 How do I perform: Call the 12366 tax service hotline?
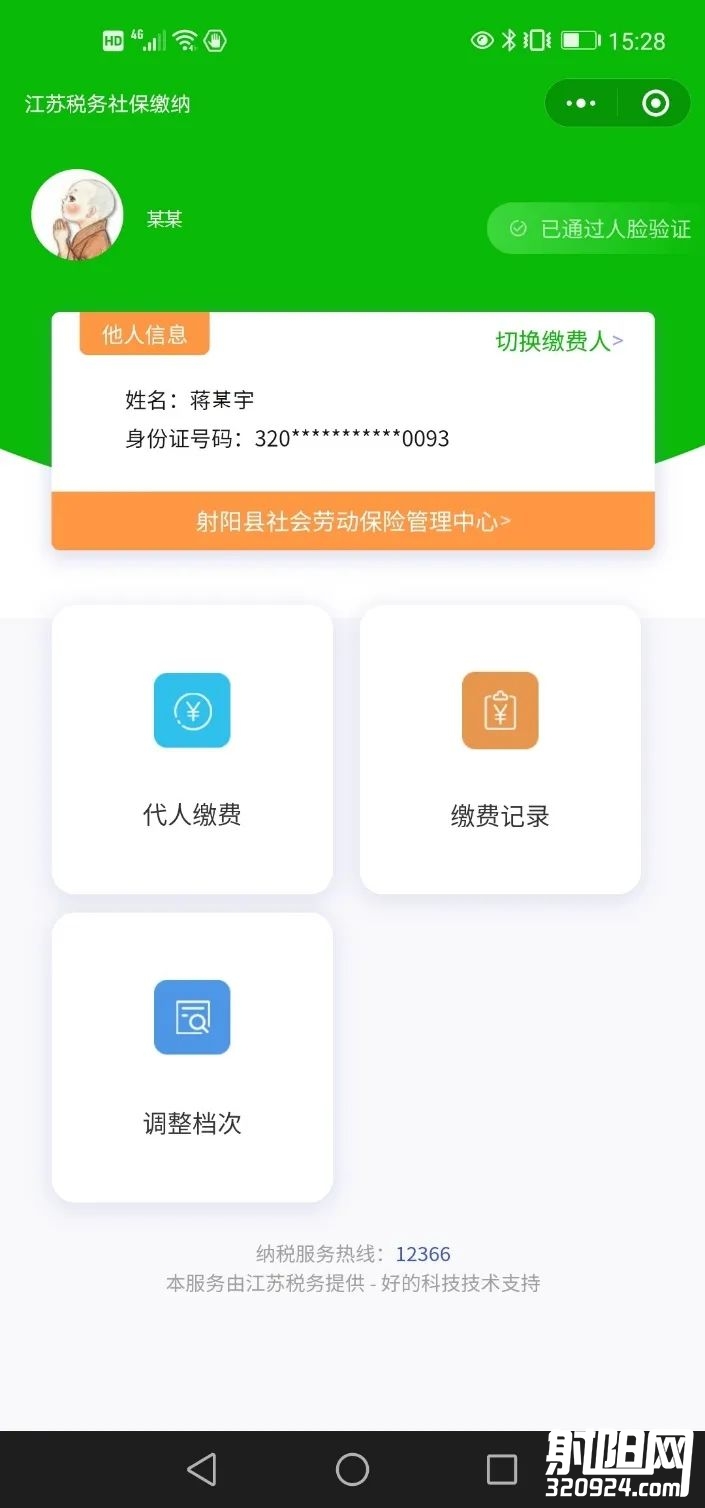click(423, 1254)
